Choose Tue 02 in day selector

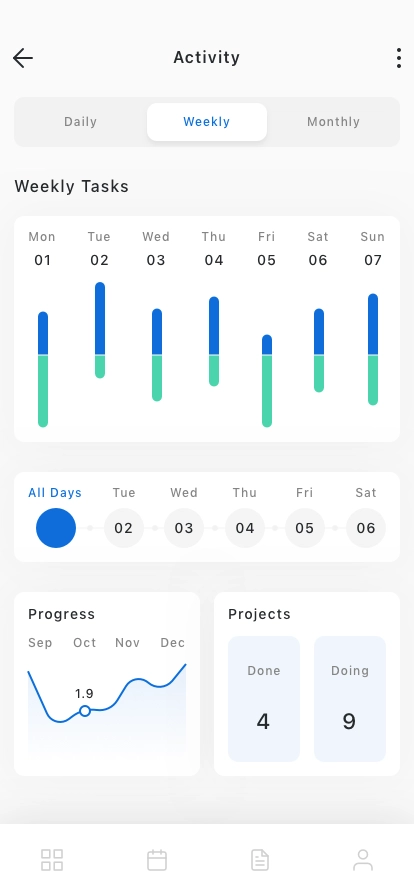click(124, 528)
